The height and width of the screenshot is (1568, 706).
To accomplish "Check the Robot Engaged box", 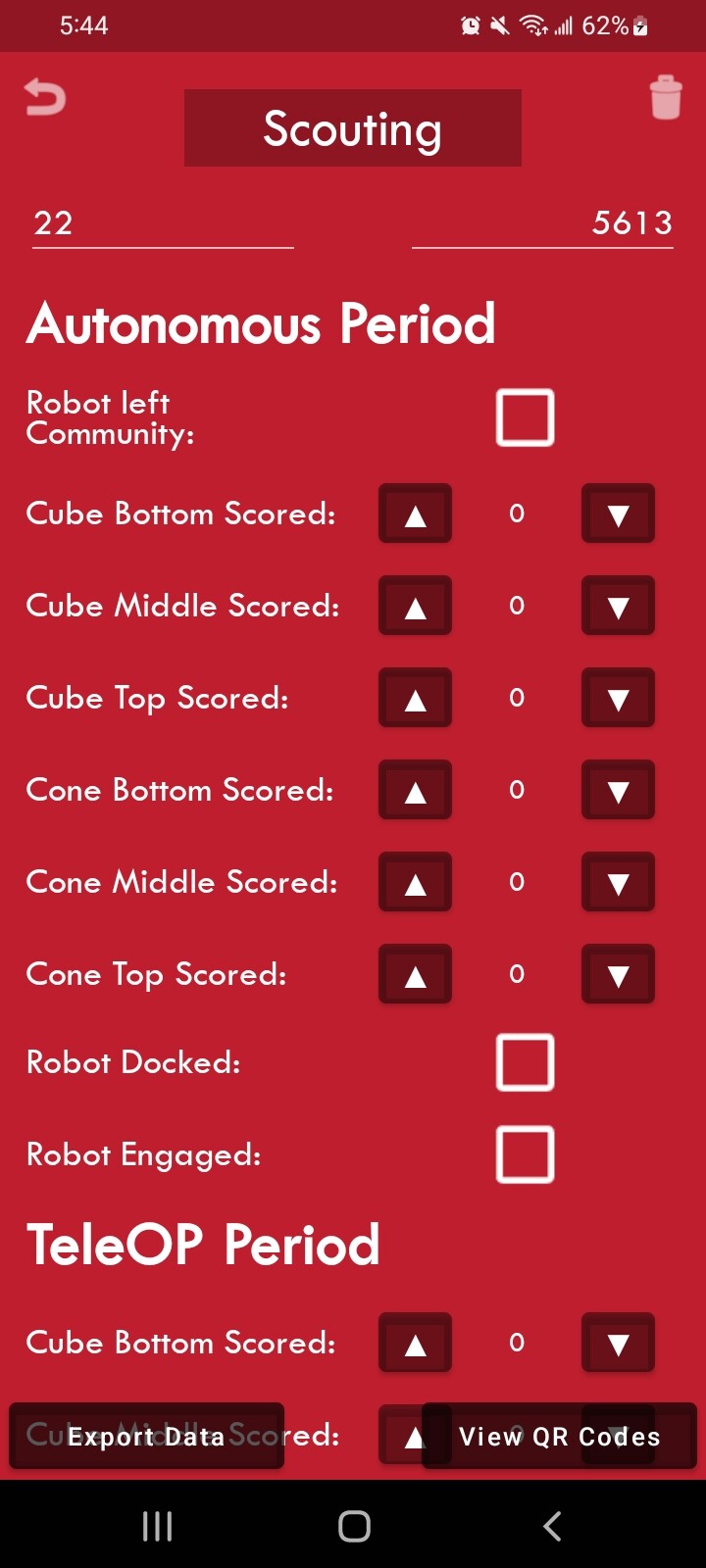I will click(526, 1154).
